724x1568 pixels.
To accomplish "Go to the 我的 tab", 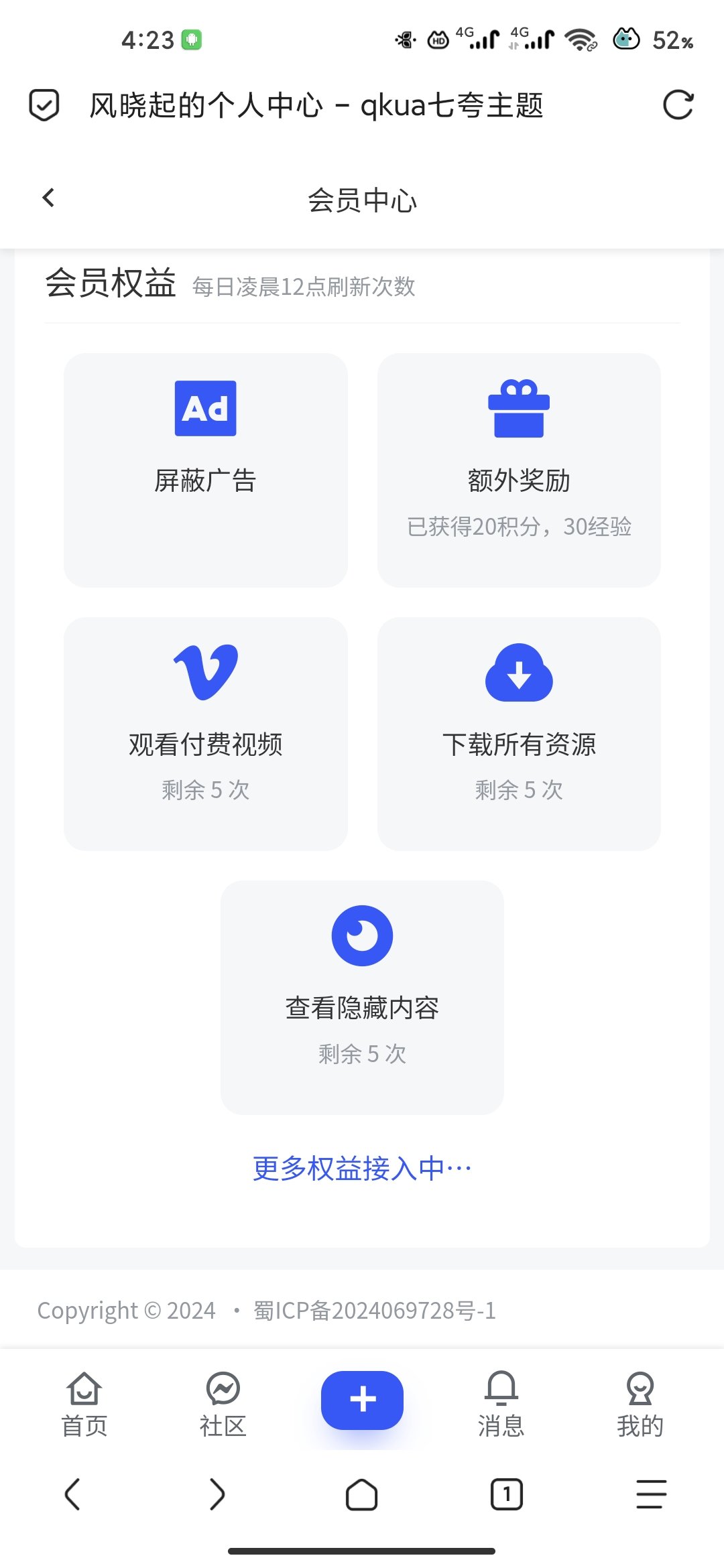I will [x=640, y=1404].
